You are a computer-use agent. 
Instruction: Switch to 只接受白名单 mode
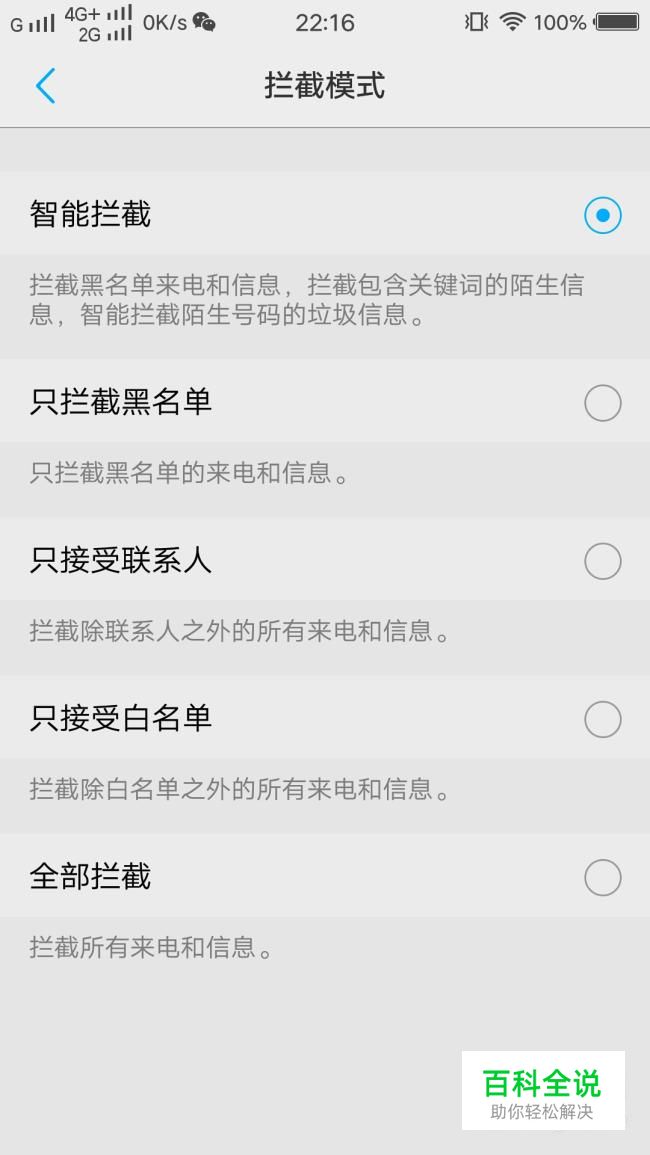tap(325, 718)
